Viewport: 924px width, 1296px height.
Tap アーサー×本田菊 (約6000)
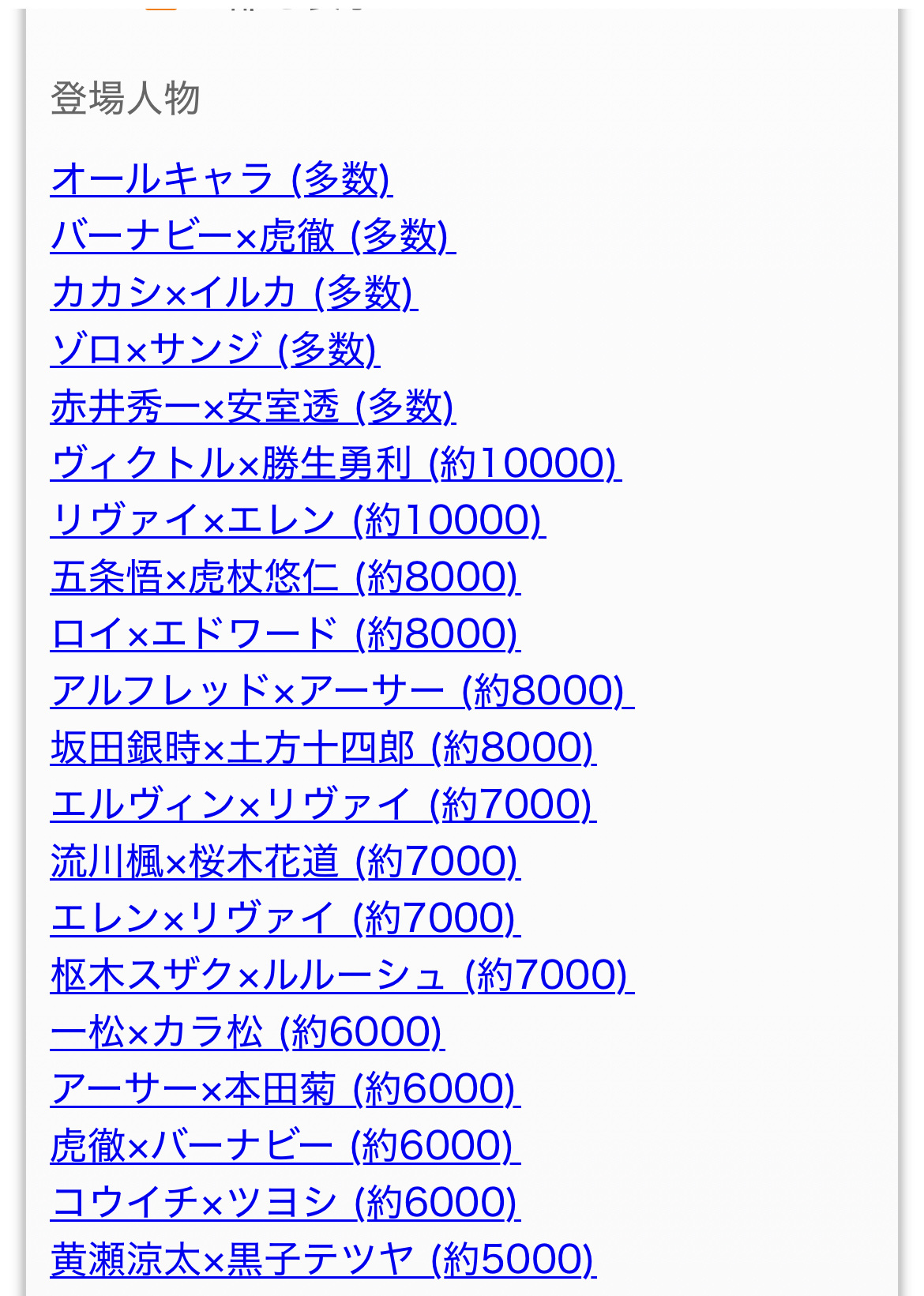(x=285, y=1088)
